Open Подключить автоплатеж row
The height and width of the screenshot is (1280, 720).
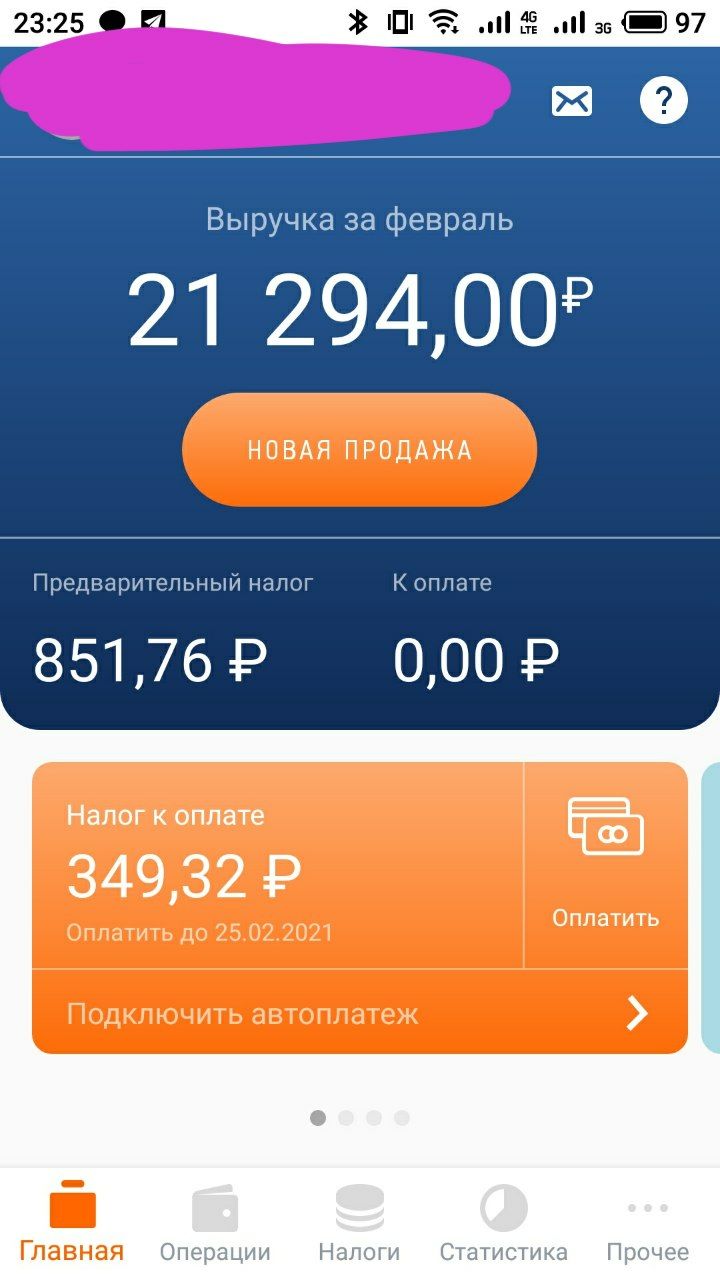click(360, 1013)
